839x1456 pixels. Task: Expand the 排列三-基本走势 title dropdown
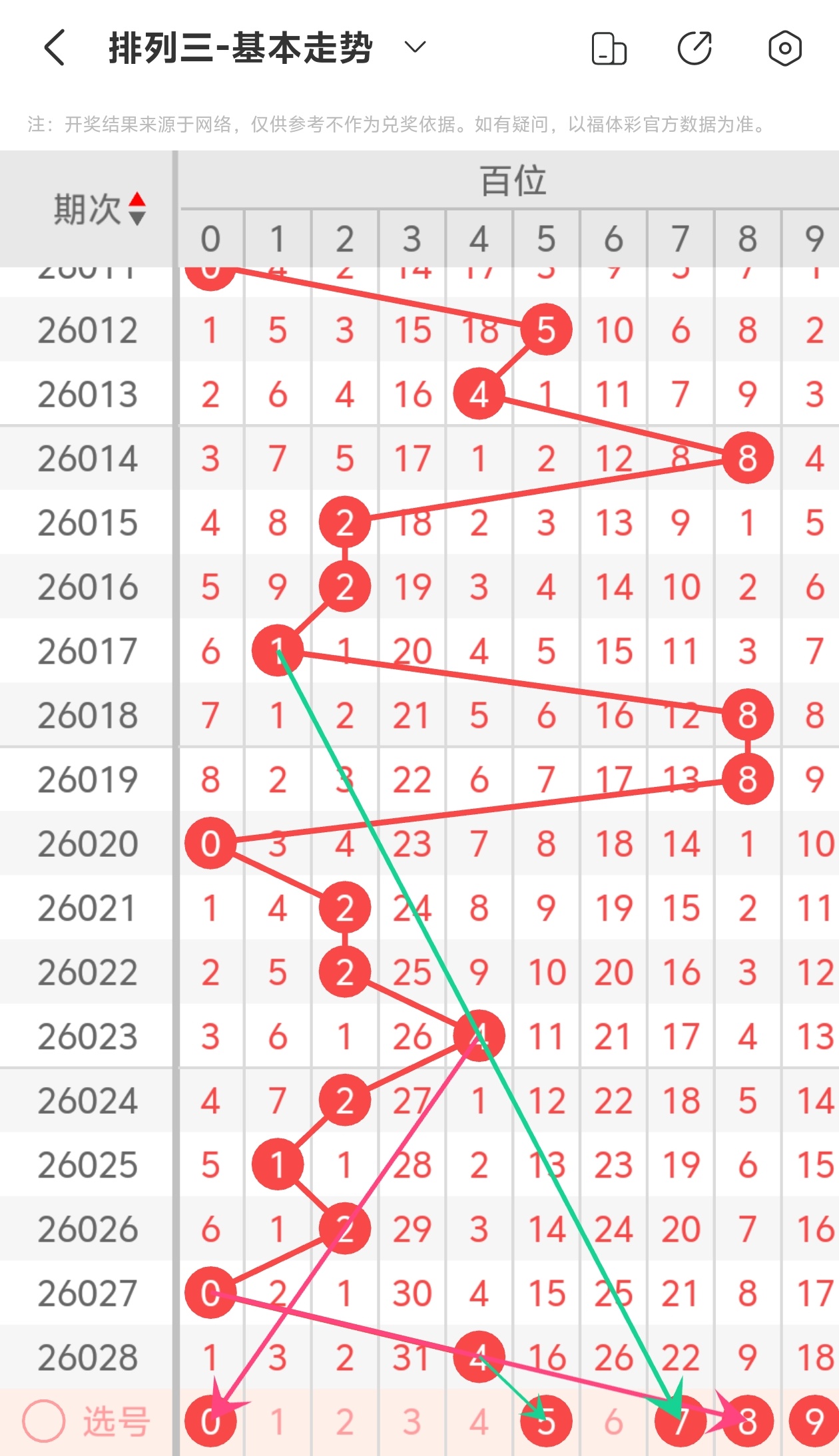(415, 47)
